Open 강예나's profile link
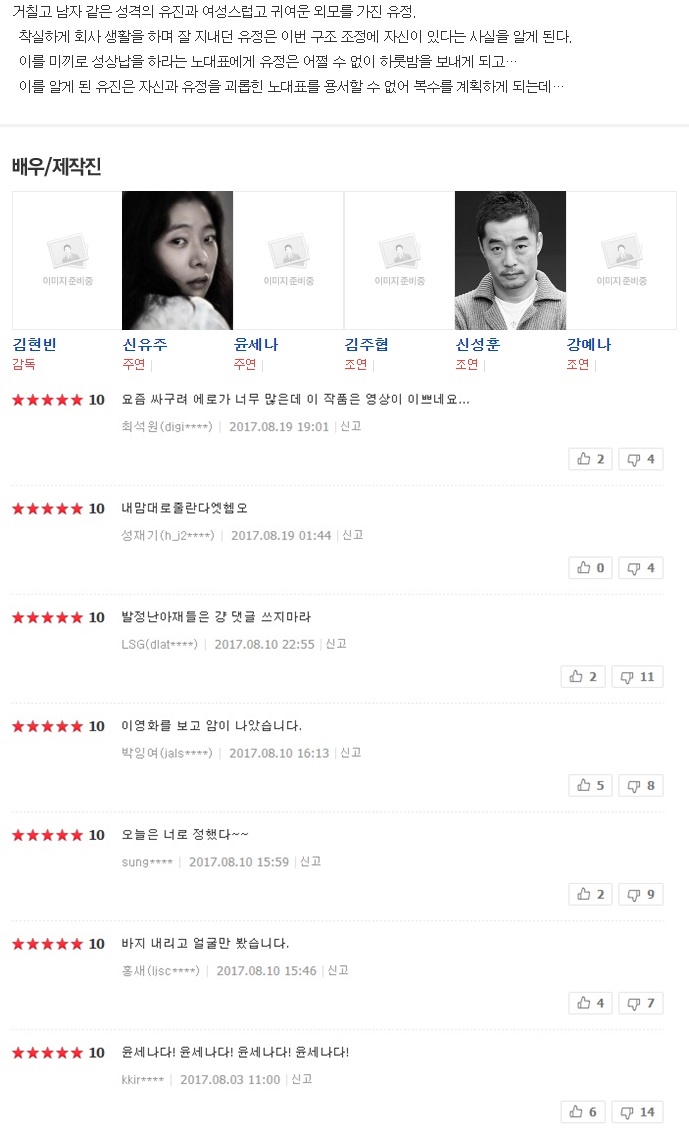The image size is (689, 1133). pyautogui.click(x=588, y=345)
